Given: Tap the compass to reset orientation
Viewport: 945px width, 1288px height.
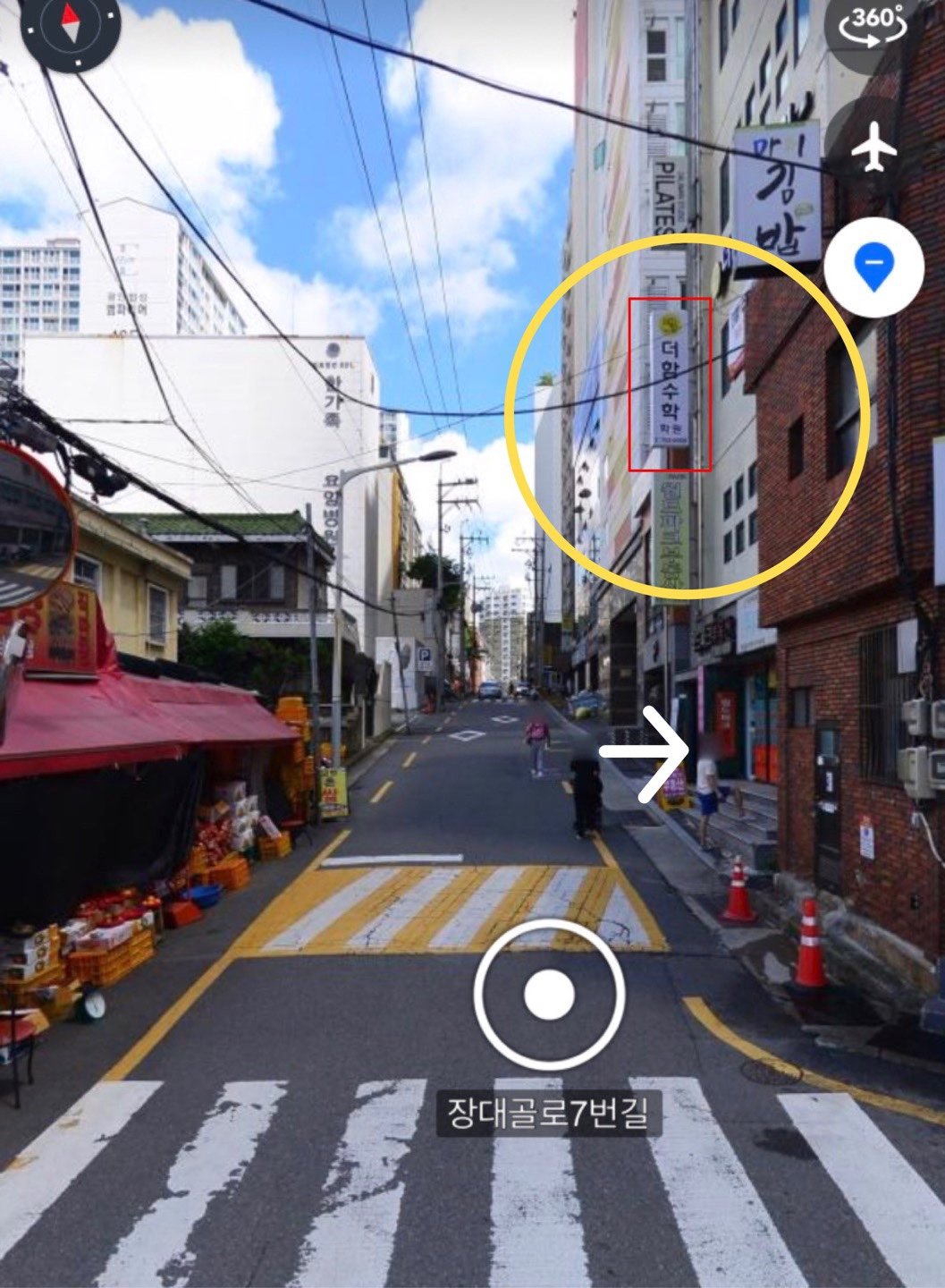Looking at the screenshot, I should point(70,27).
